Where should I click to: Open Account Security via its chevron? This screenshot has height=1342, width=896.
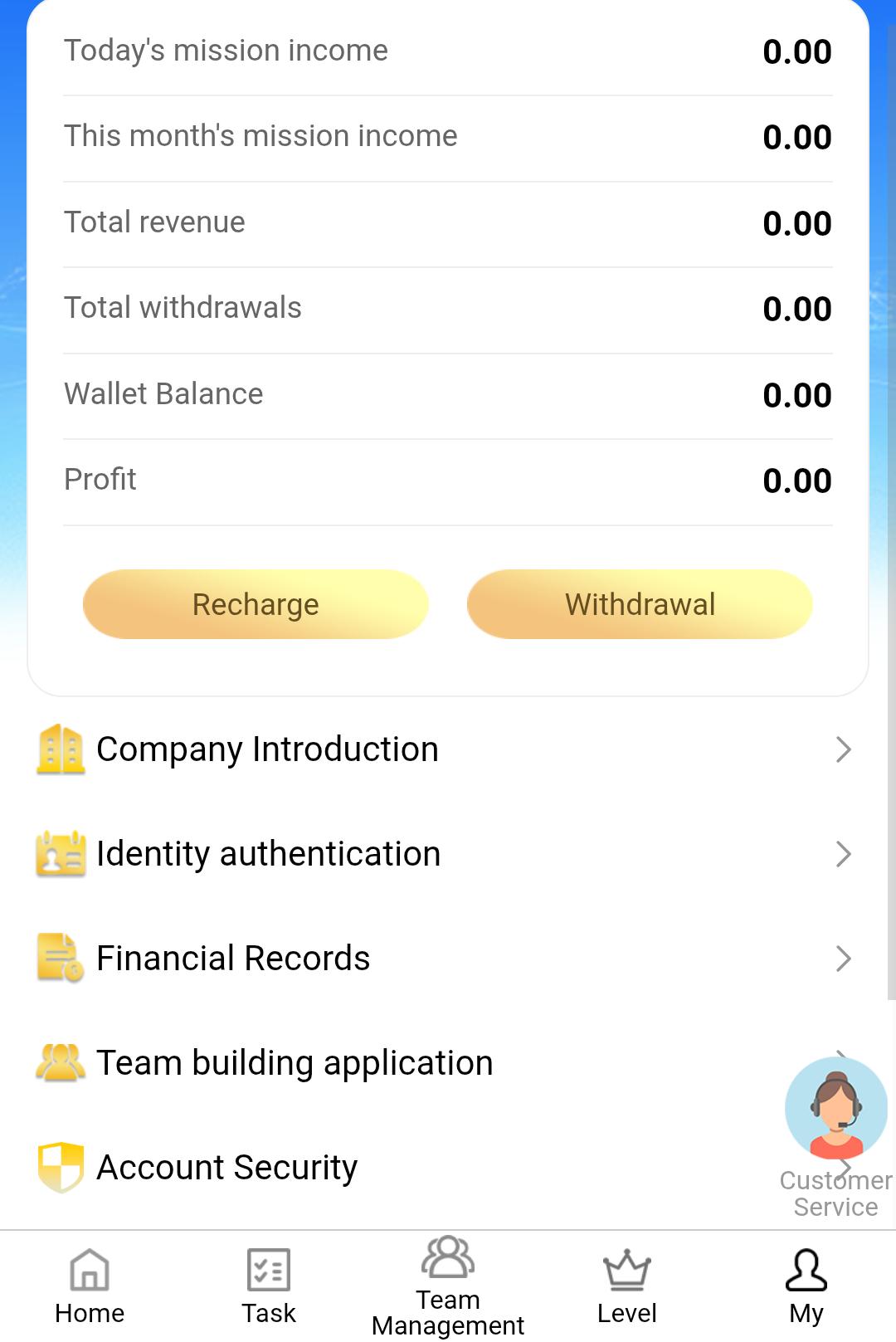point(843,1167)
